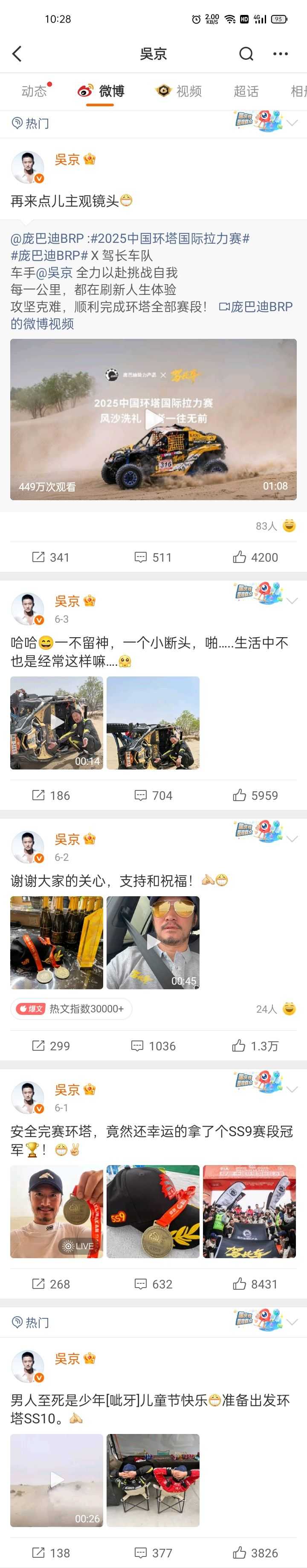
Task: Like the 6-1 post about SS9赛段冠军
Action: (x=255, y=1284)
